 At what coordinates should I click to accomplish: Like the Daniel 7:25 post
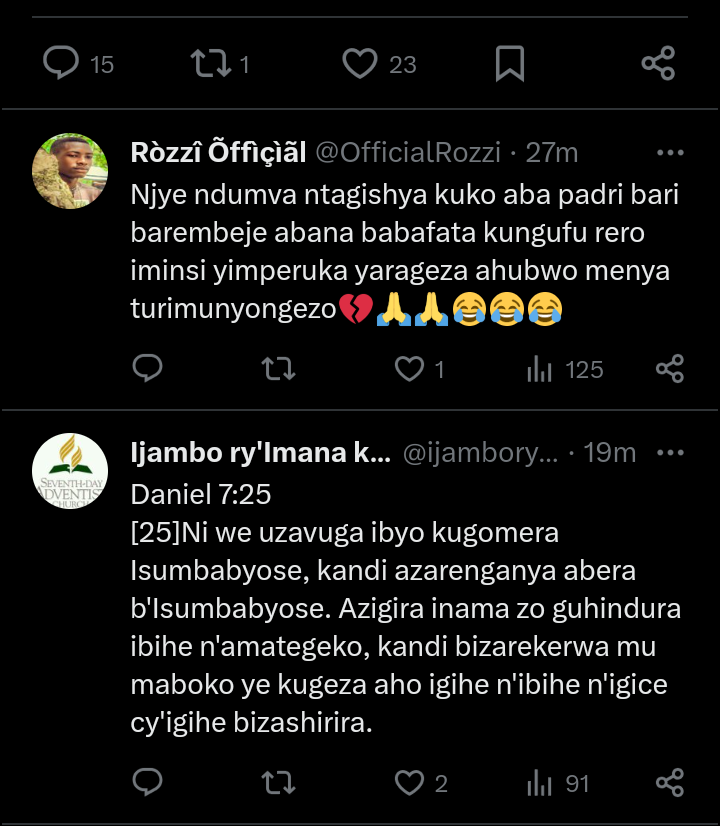click(409, 783)
